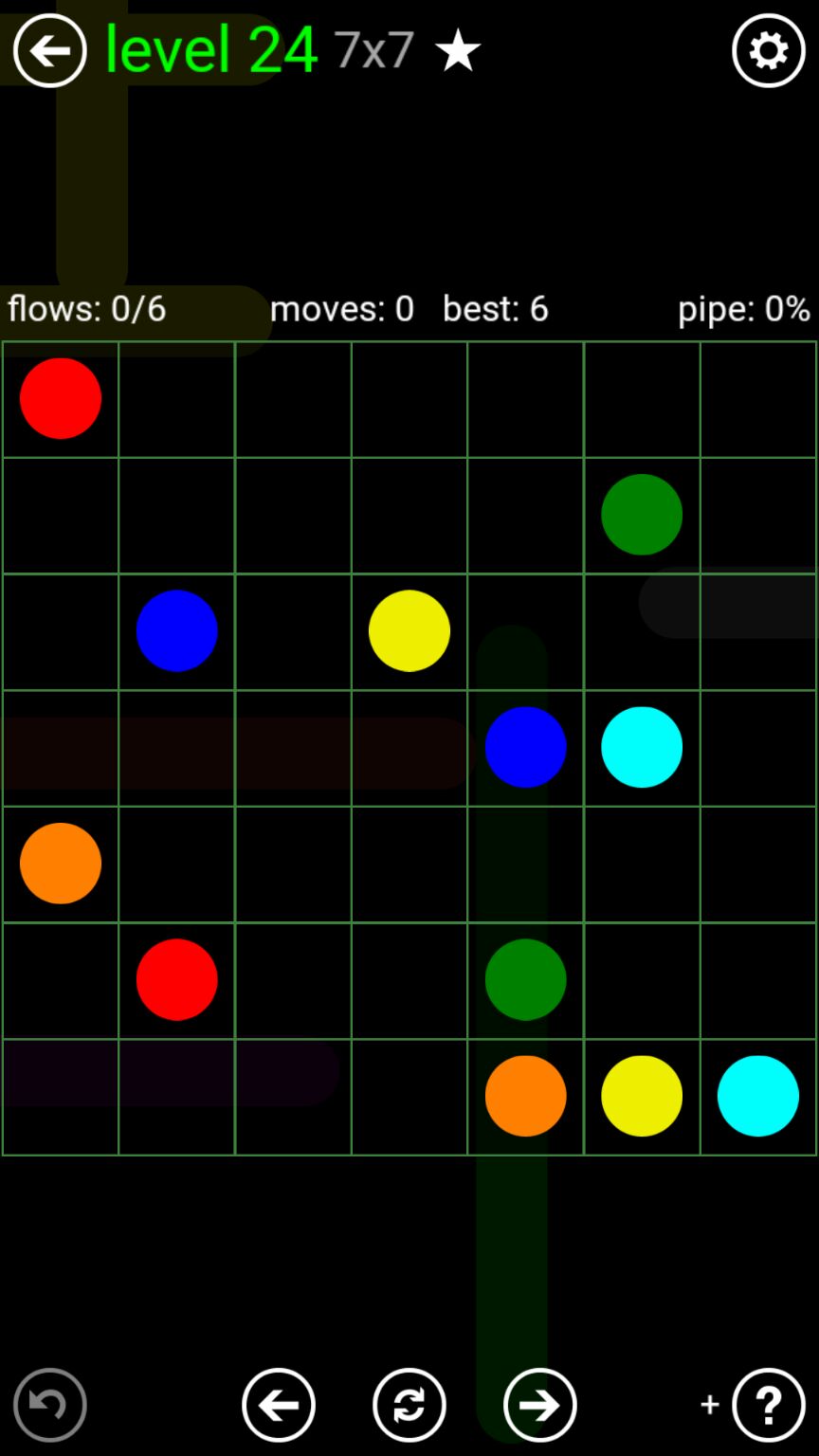Select the cyan dot beside the blue dot
Screen dimensions: 819x1456
642,747
